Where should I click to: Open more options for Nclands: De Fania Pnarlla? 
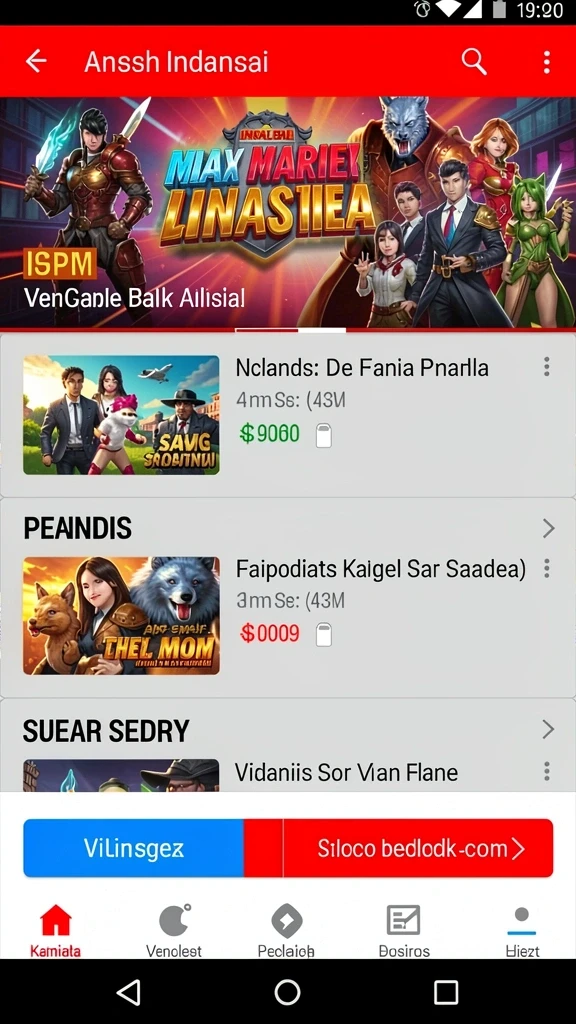(x=547, y=366)
